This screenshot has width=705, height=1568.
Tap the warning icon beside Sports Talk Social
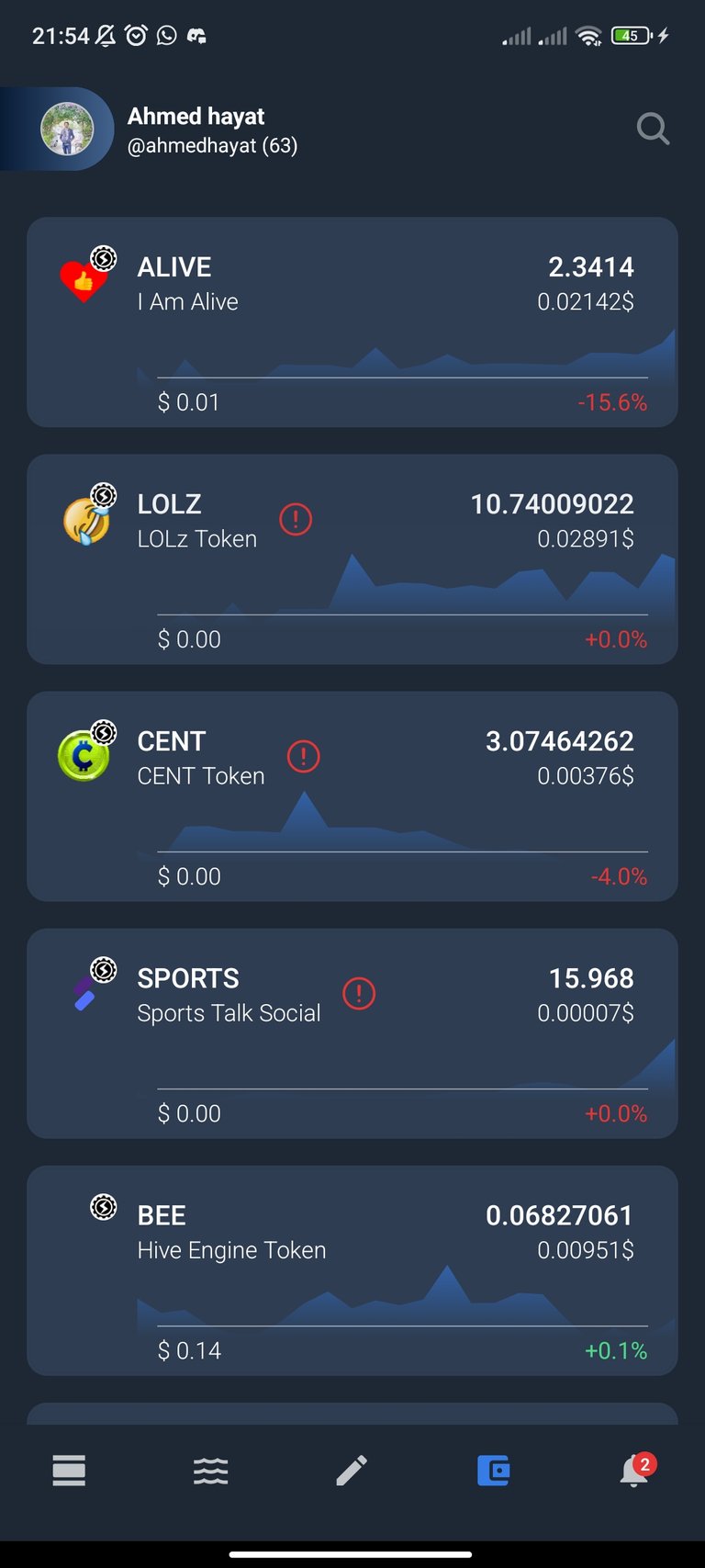point(359,994)
